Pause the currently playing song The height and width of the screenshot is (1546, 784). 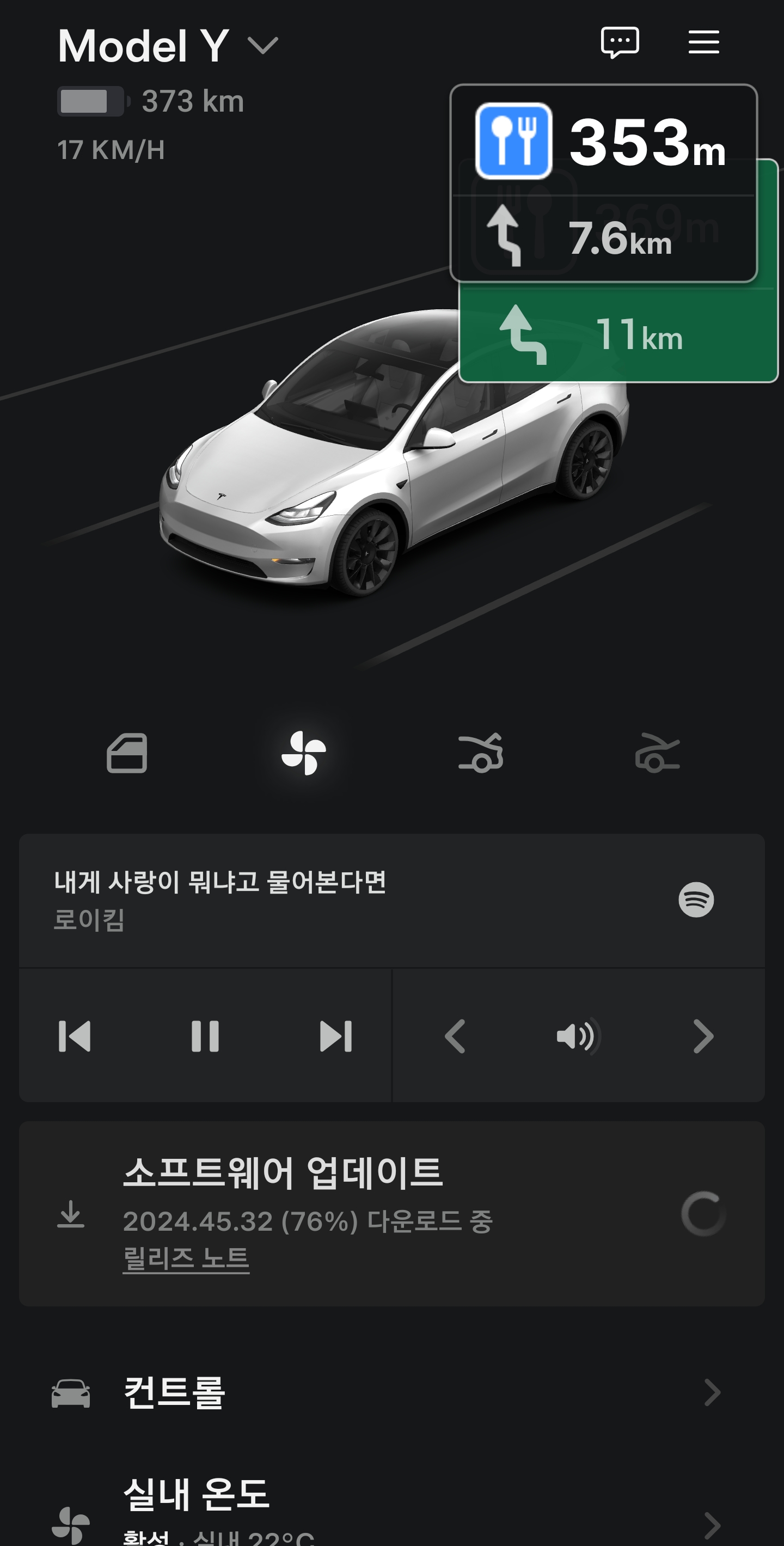tap(205, 1036)
